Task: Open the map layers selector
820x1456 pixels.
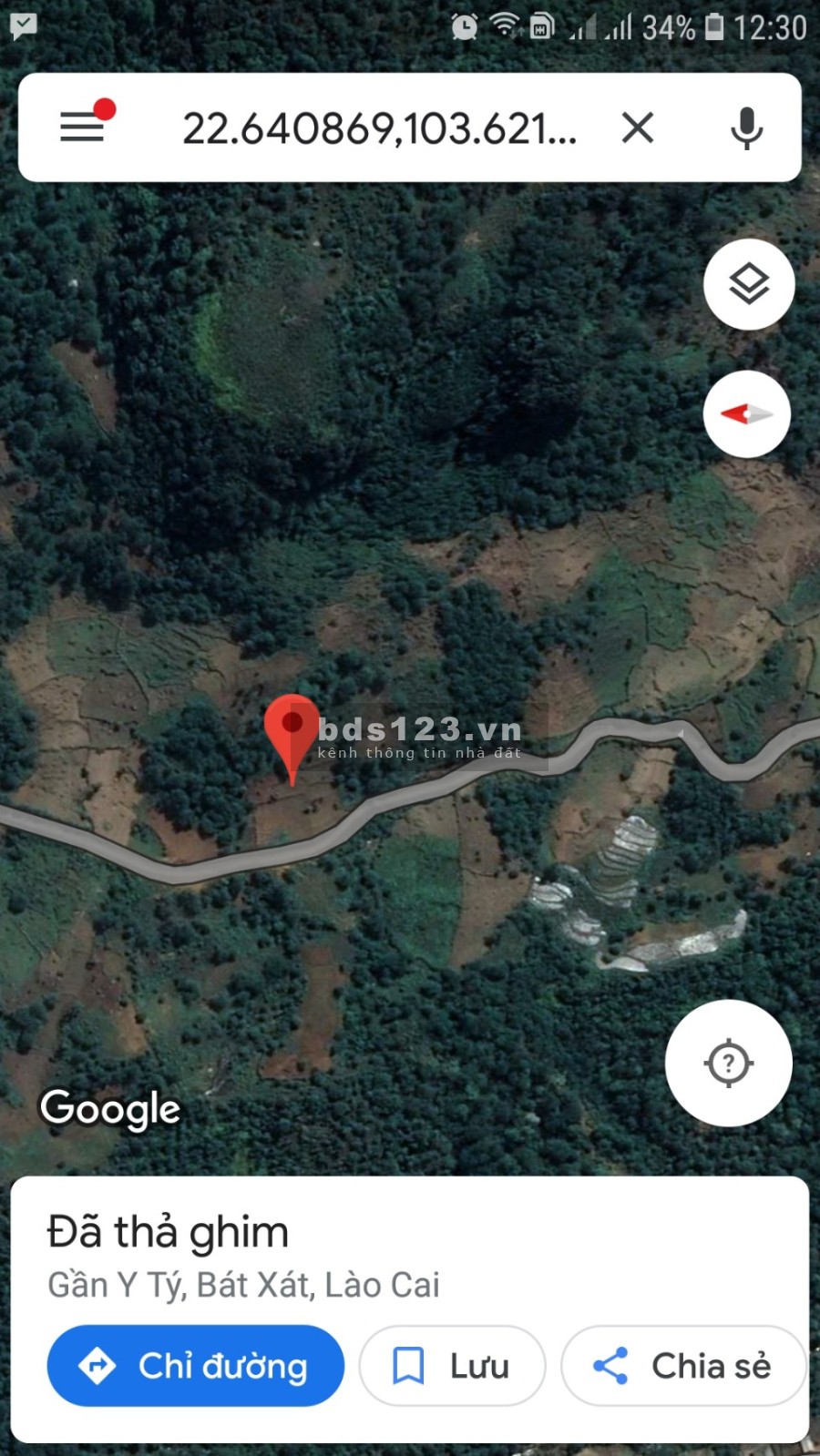Action: click(x=749, y=285)
